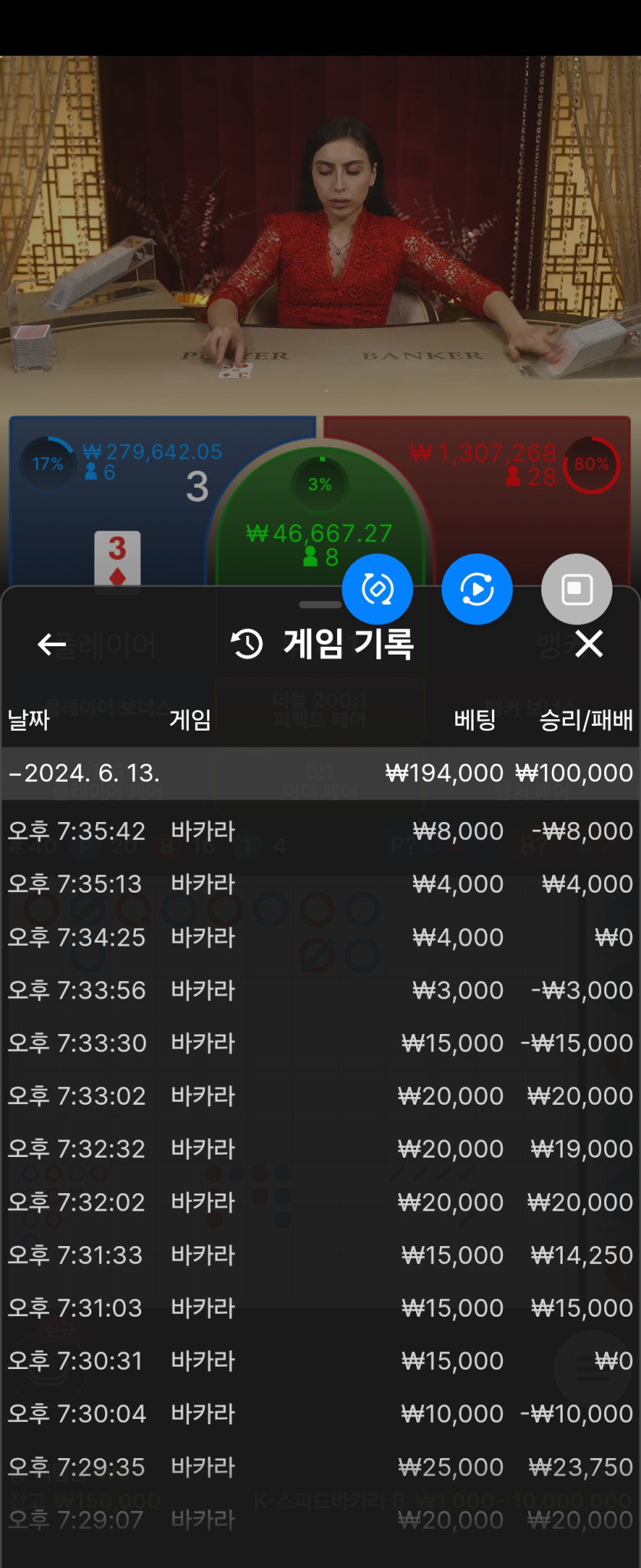
Task: View details of 오후 7:30:31 round
Action: coord(320,1361)
